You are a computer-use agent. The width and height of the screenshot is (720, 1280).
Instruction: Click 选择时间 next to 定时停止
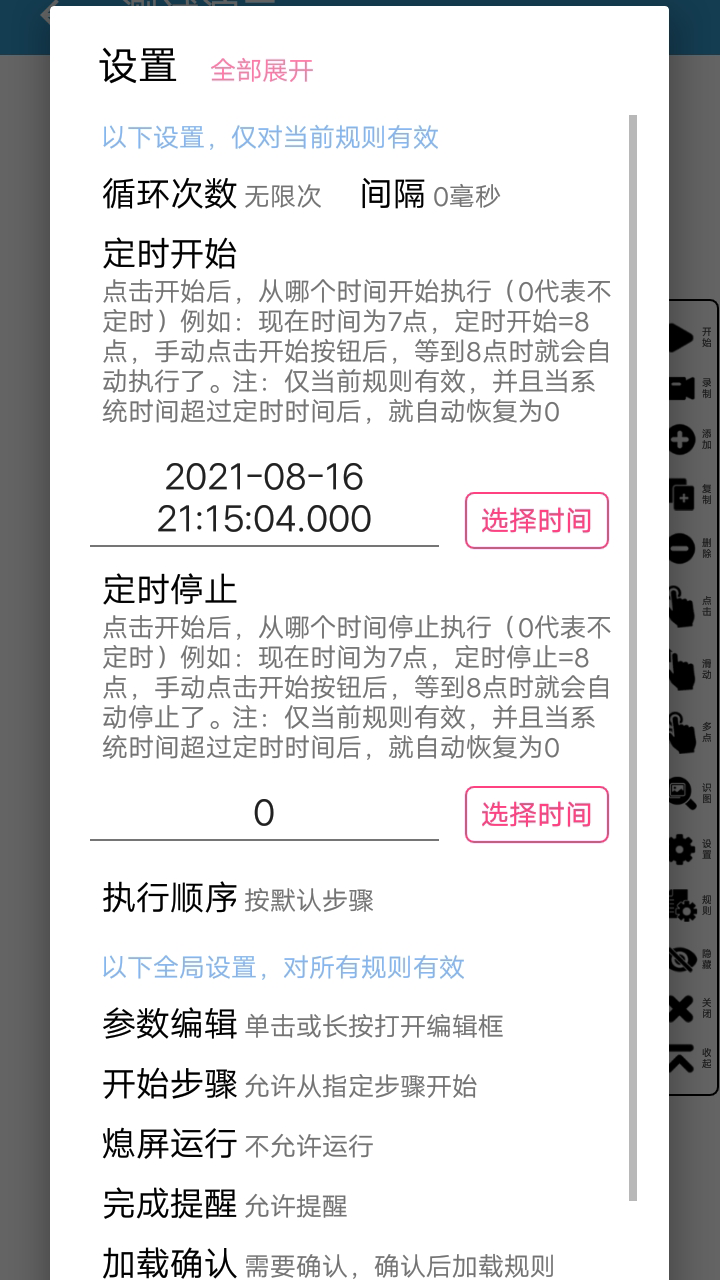tap(536, 815)
